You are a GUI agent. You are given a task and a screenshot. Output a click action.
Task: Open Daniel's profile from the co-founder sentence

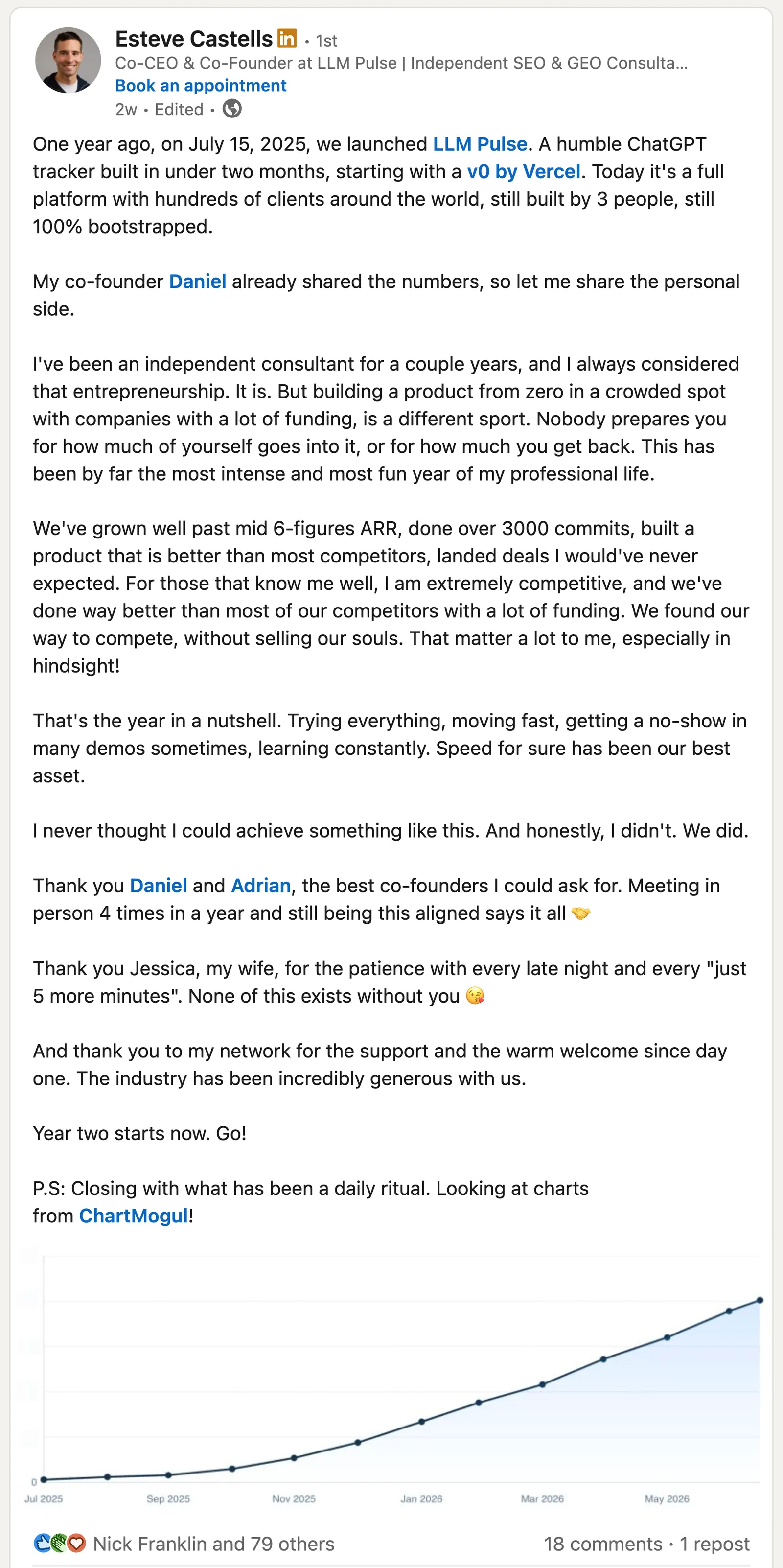198,281
